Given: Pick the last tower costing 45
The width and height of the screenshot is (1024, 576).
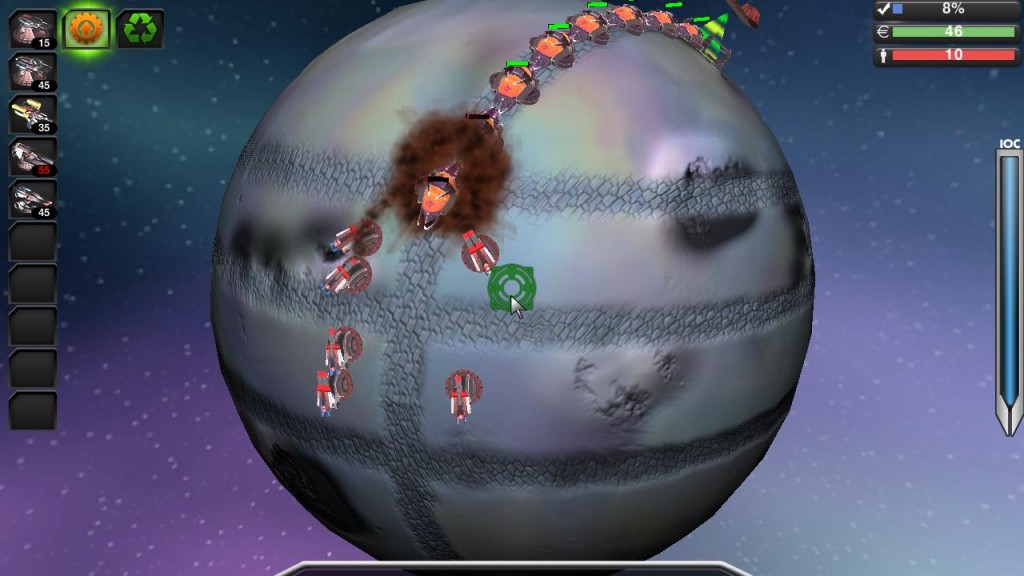Looking at the screenshot, I should click(33, 199).
